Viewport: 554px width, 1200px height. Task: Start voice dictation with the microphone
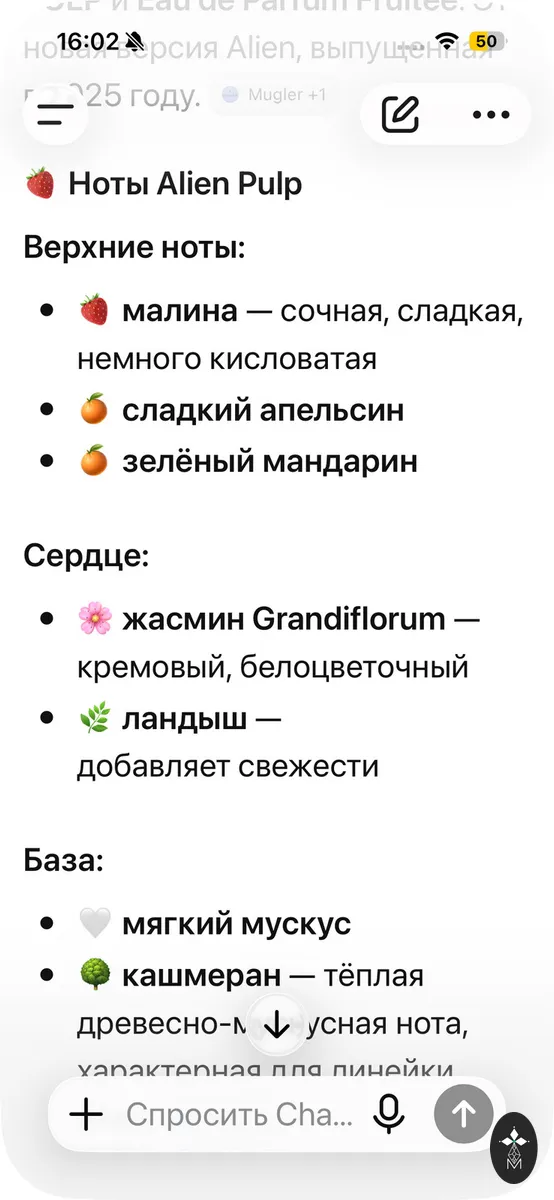tap(389, 1114)
